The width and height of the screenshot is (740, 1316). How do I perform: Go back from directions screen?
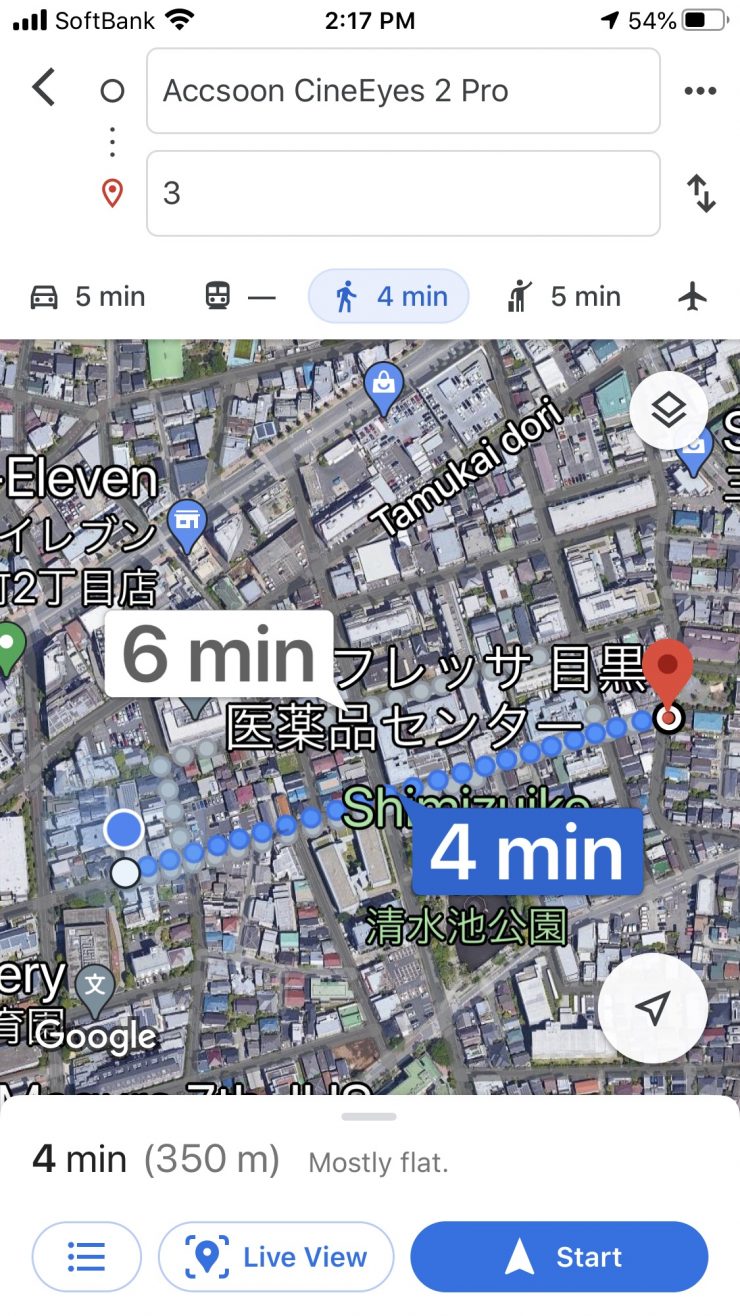pos(44,88)
